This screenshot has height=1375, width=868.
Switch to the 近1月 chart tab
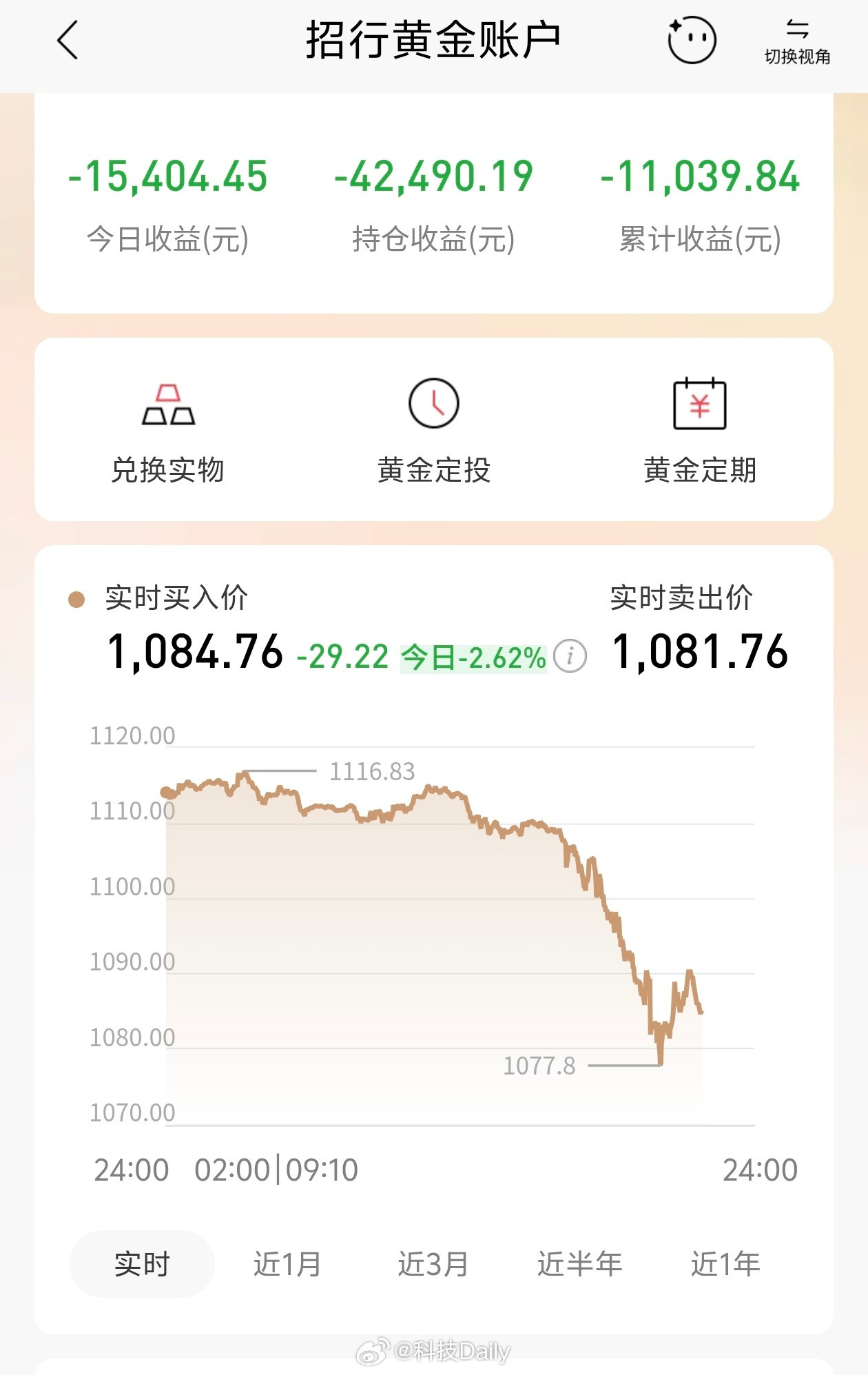(x=287, y=1263)
